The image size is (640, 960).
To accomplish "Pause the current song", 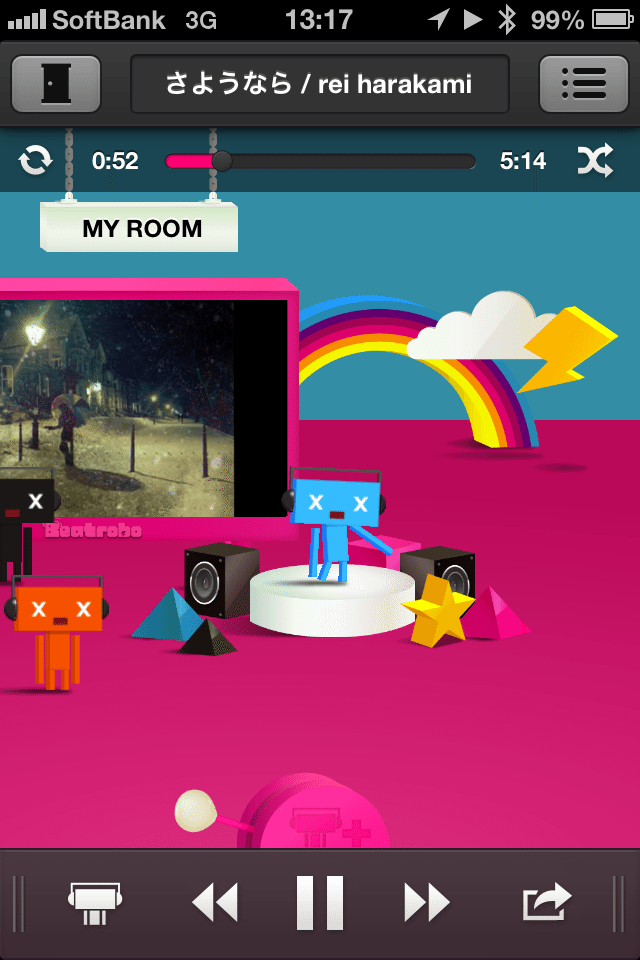I will pos(320,903).
